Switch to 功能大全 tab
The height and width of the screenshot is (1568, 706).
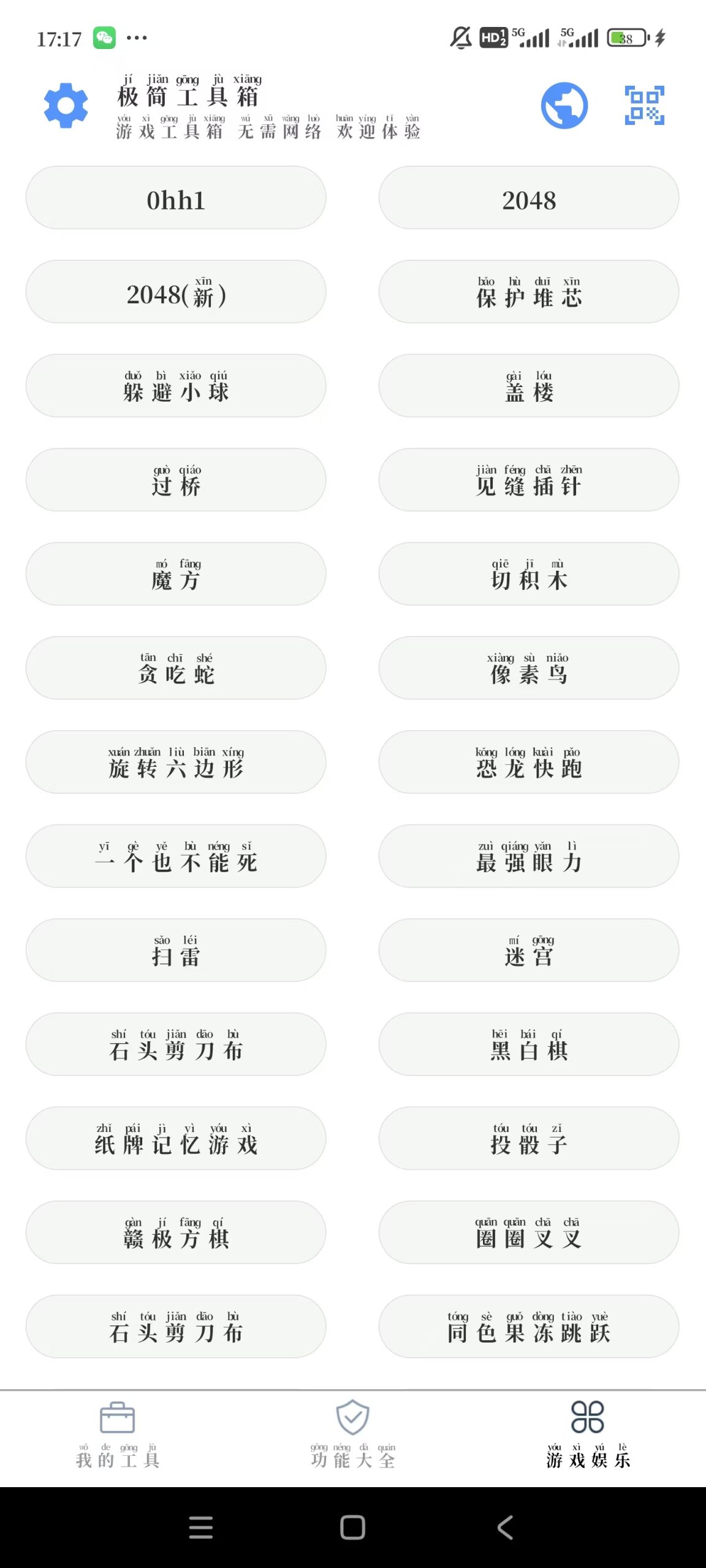353,1434
